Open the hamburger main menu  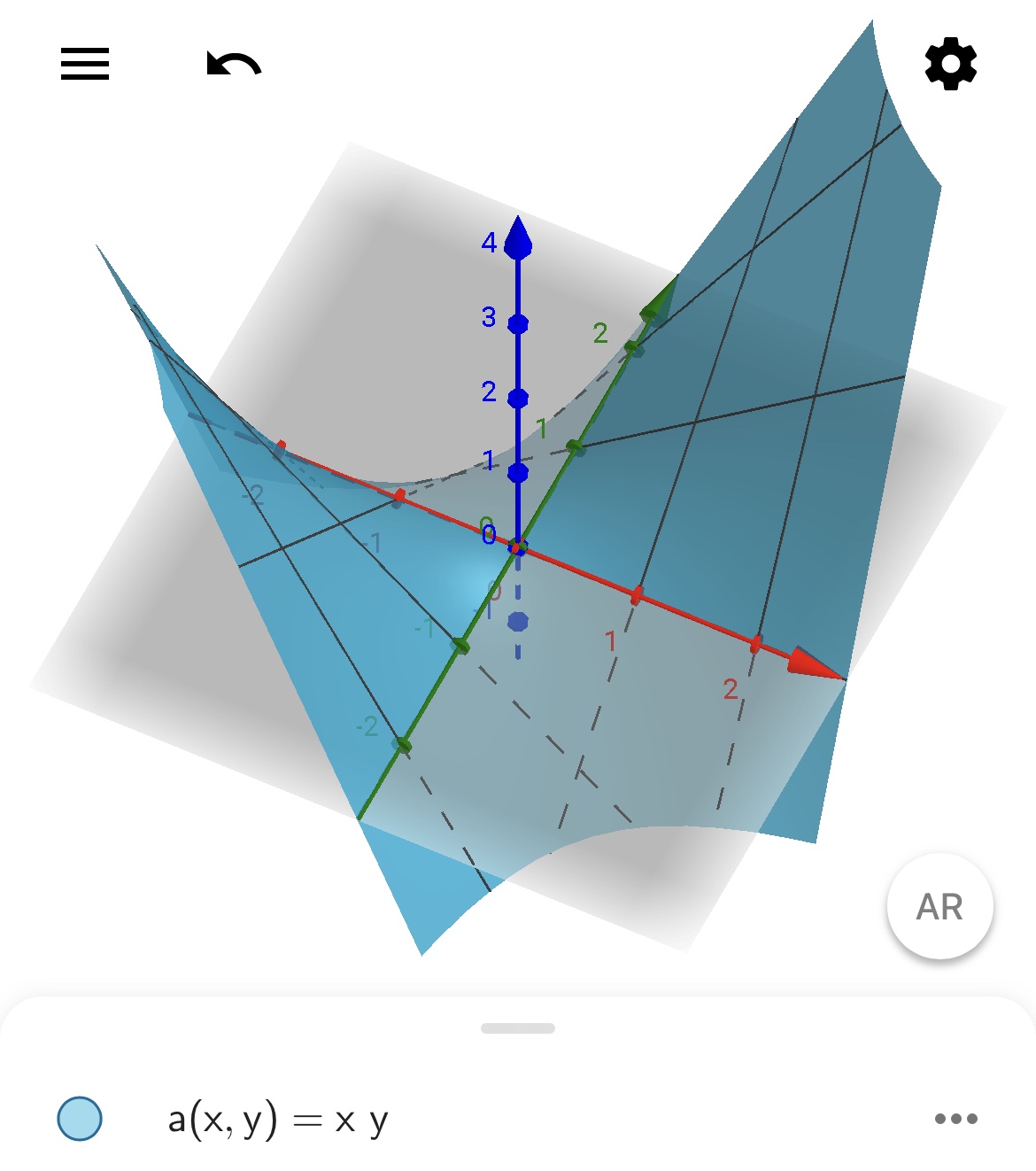click(85, 64)
